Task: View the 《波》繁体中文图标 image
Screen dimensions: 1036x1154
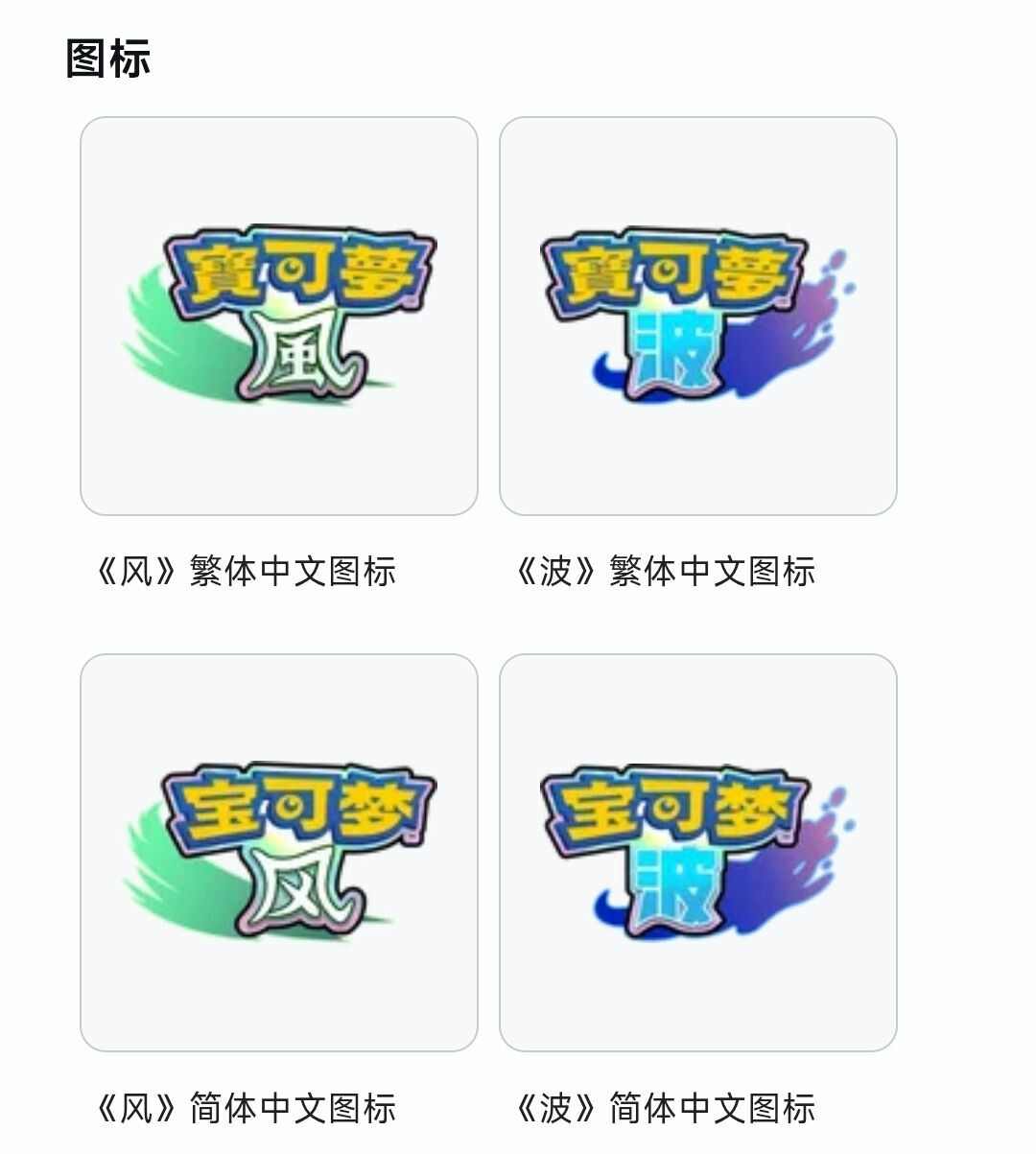Action: coord(698,317)
